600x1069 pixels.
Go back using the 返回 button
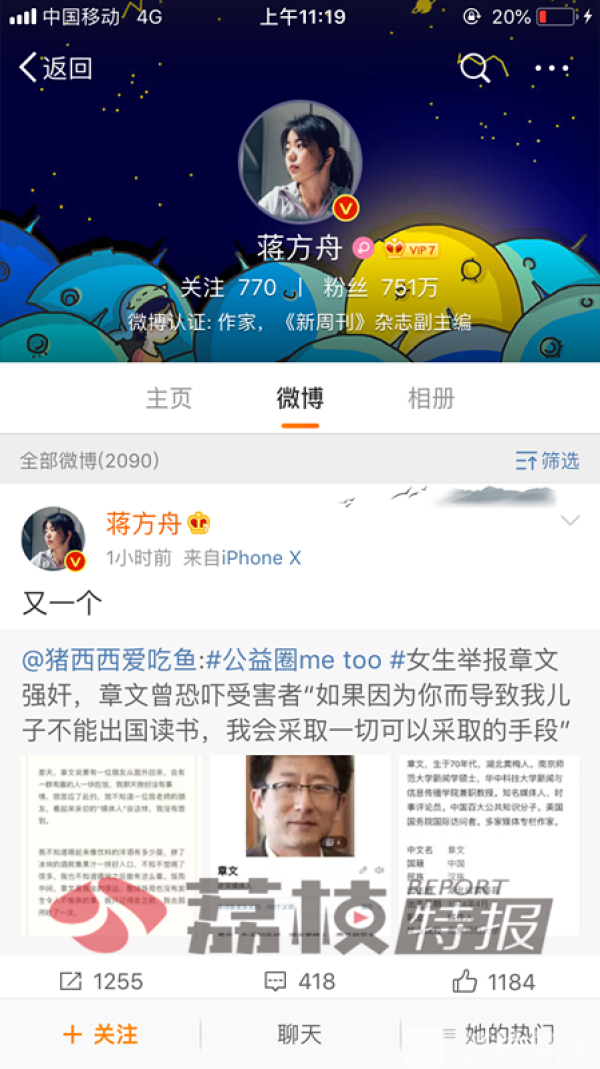coord(56,68)
